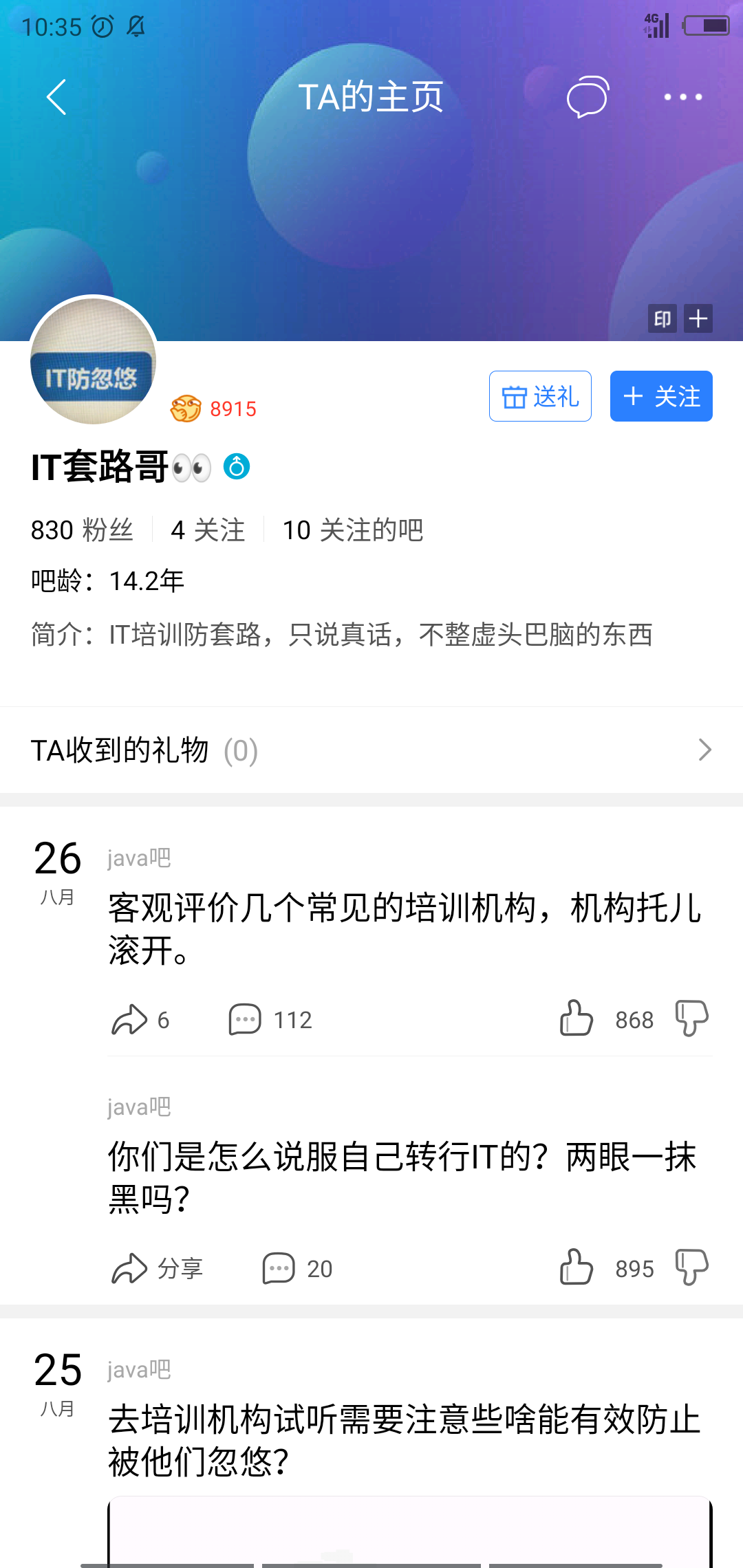This screenshot has width=743, height=1568.
Task: Tap the 送礼 gift button
Action: 540,396
